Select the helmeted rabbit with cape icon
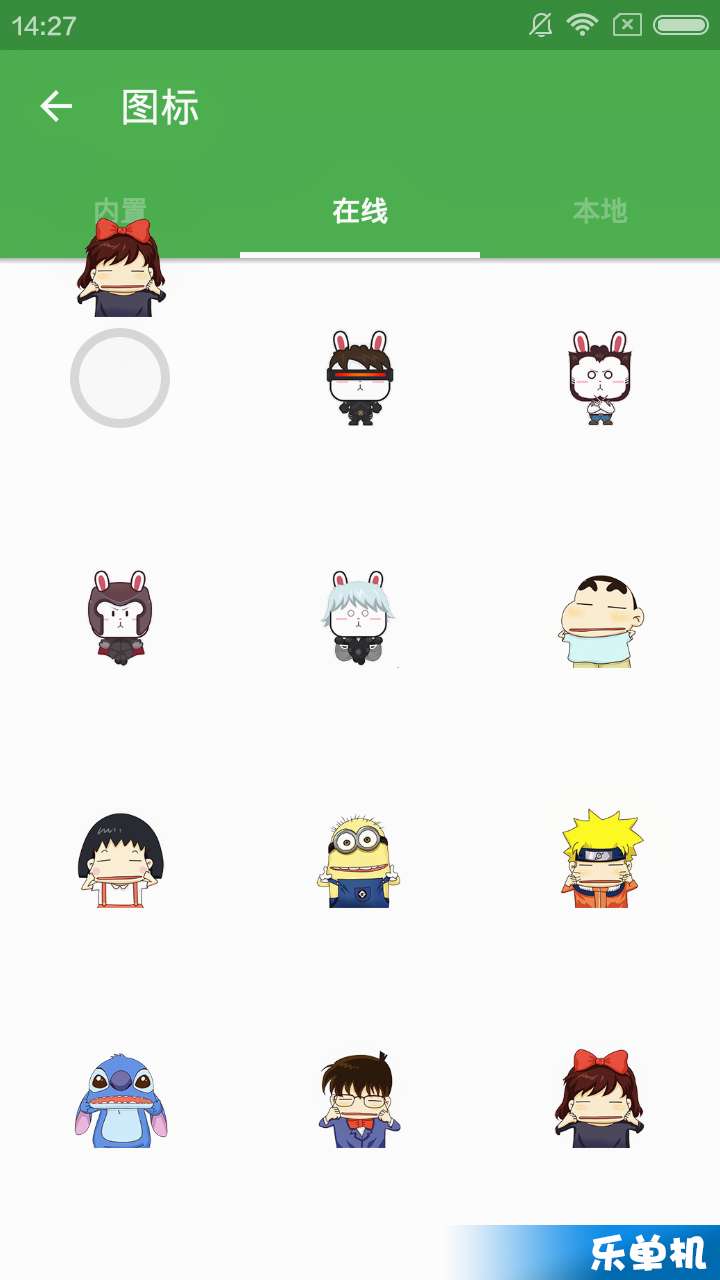The width and height of the screenshot is (720, 1280). pyautogui.click(x=120, y=618)
